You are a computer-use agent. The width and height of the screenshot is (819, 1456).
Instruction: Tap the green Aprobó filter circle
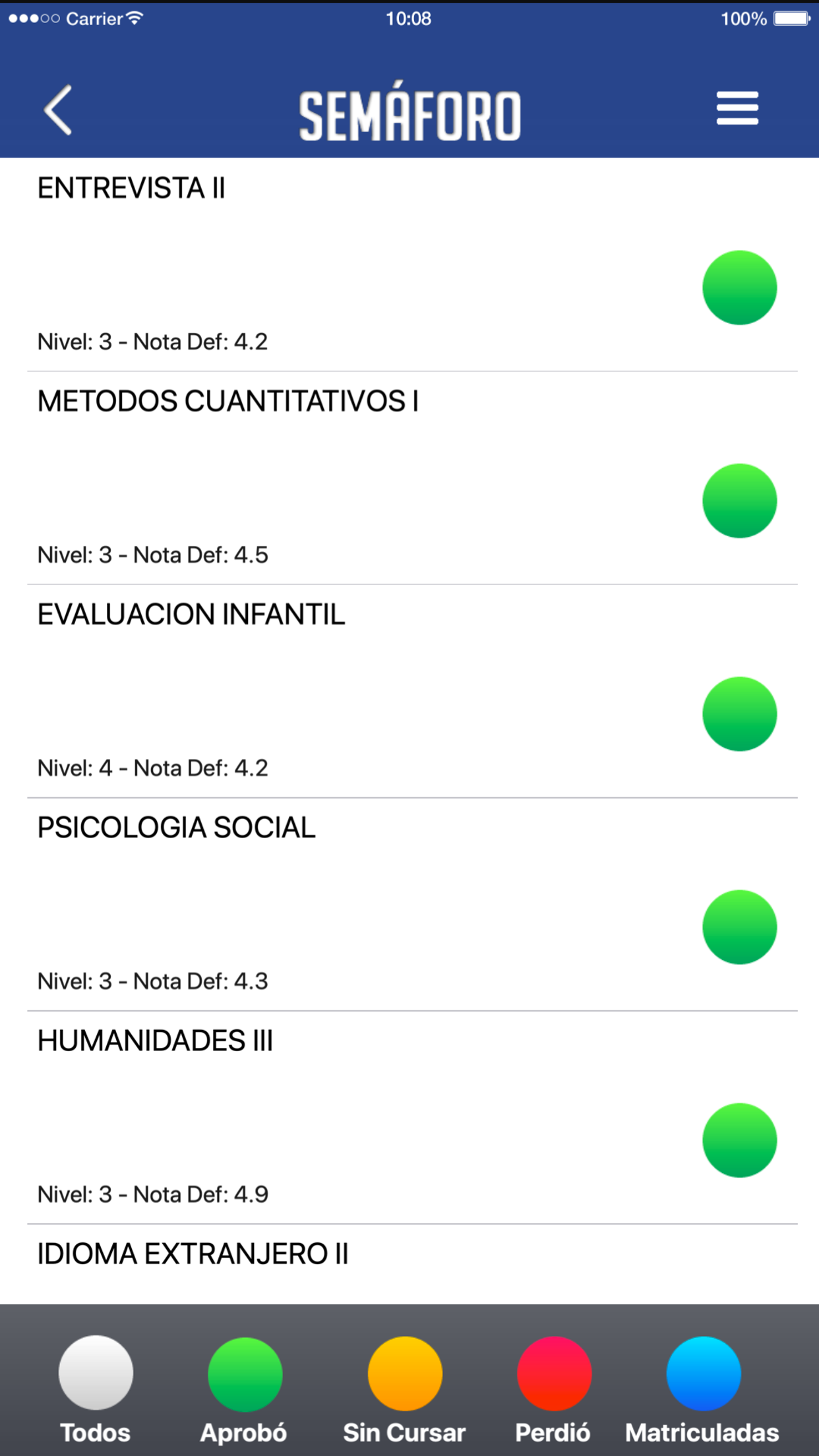point(243,1374)
